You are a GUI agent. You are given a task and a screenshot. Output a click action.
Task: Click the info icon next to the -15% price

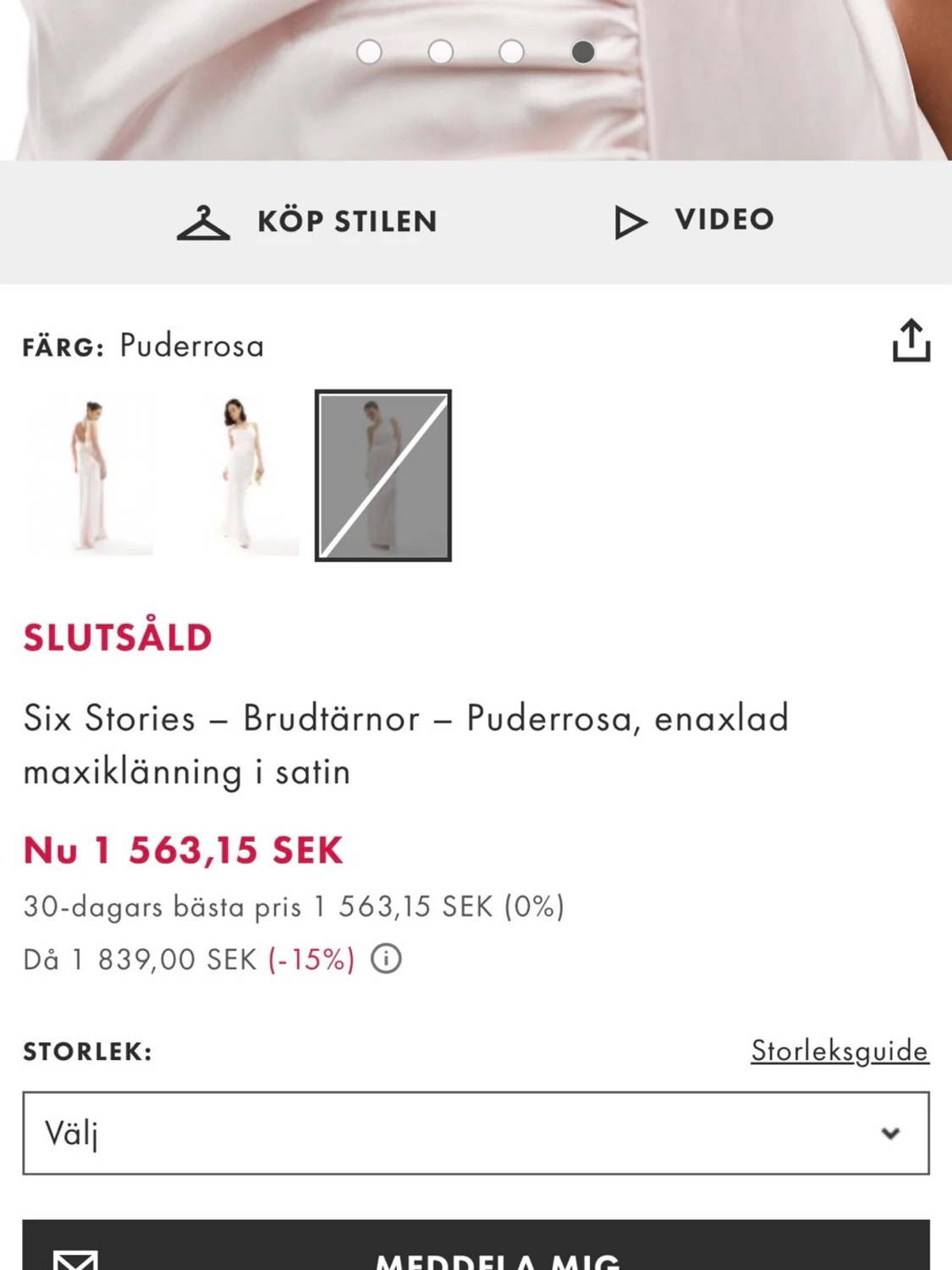[x=386, y=959]
